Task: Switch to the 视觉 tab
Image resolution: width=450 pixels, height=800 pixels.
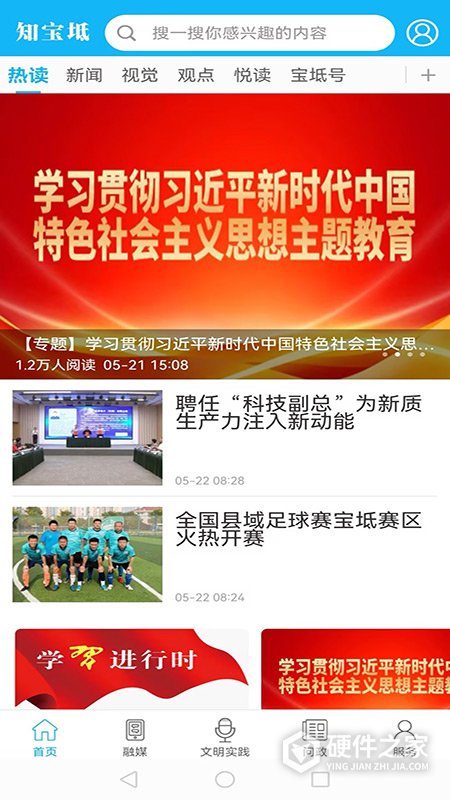Action: click(139, 75)
